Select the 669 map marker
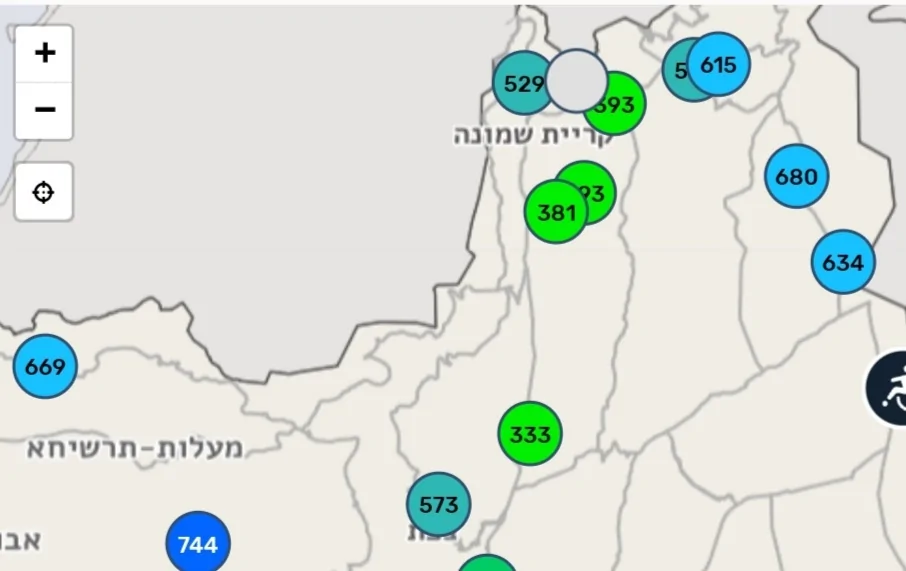Screen dimensions: 906x571 (x=45, y=367)
